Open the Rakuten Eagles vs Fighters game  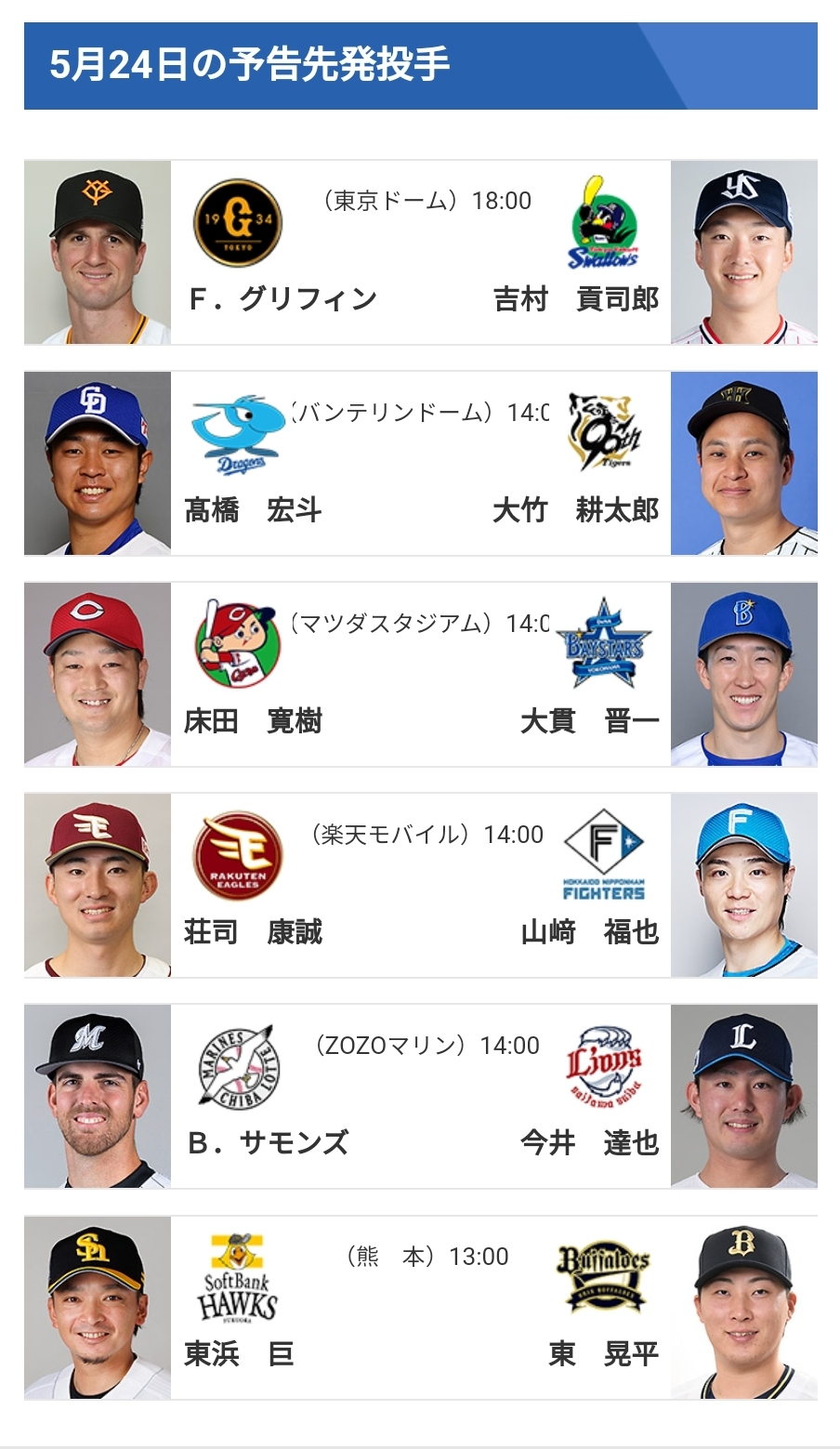point(420,885)
